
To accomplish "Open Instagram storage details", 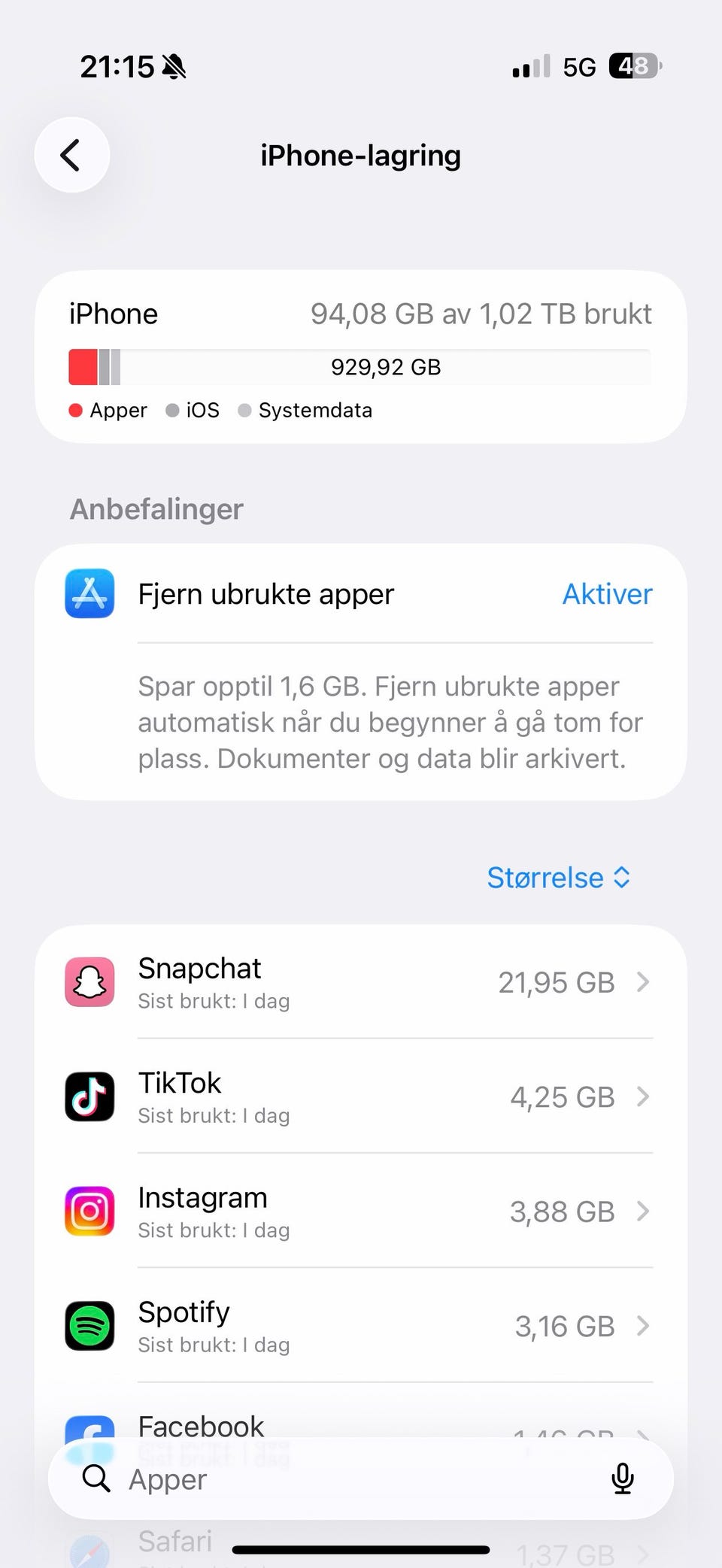I will point(361,1211).
